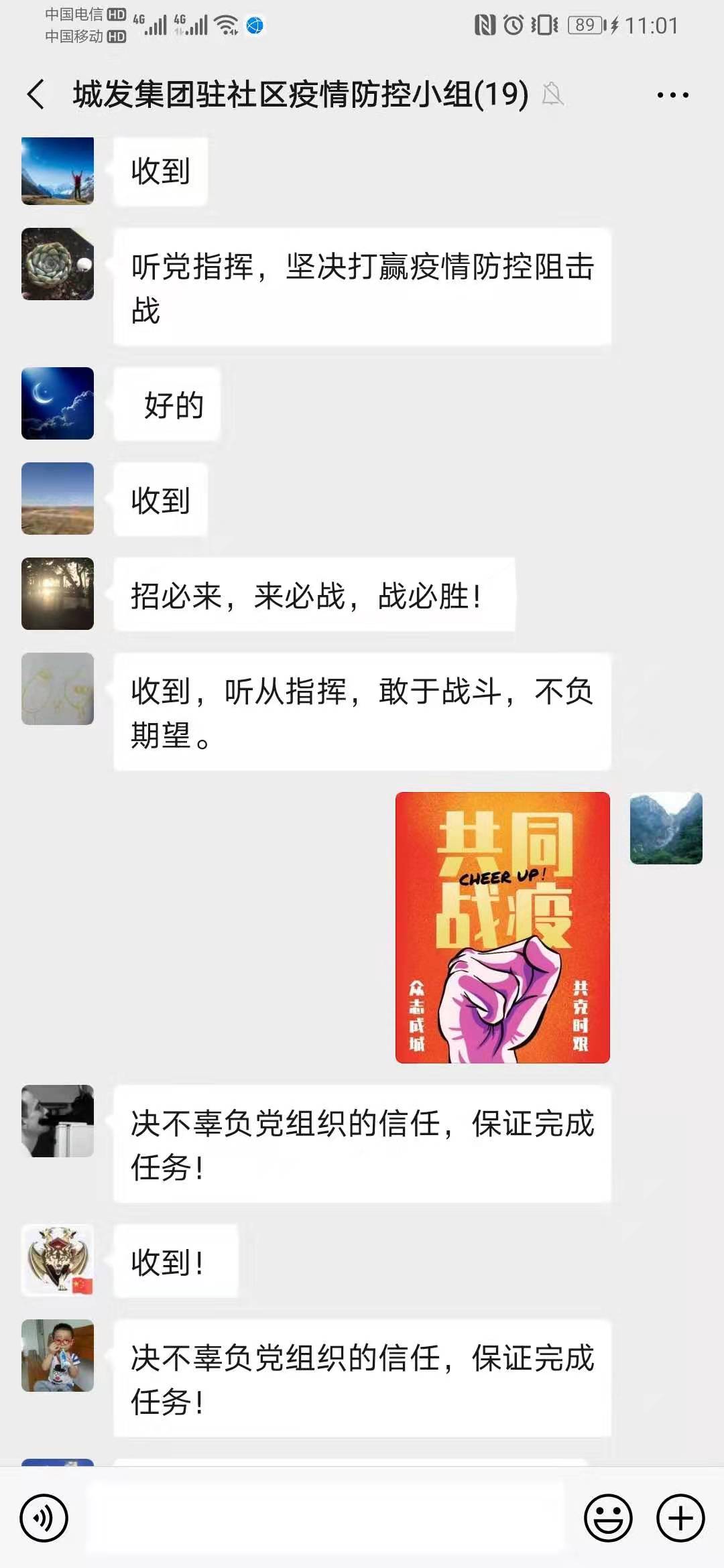Open the crescent moon avatar's profile
This screenshot has height=1568, width=724.
click(x=58, y=403)
